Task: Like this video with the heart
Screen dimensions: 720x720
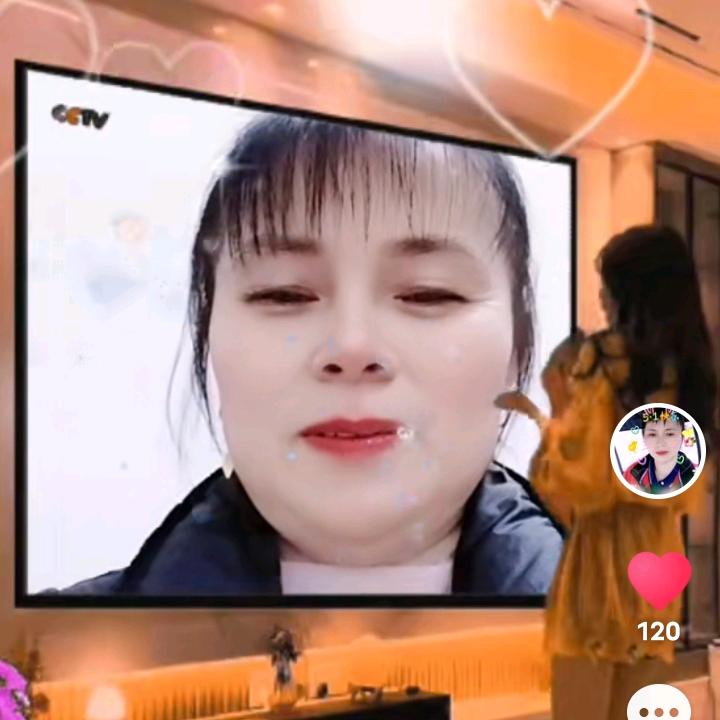Action: (x=659, y=581)
